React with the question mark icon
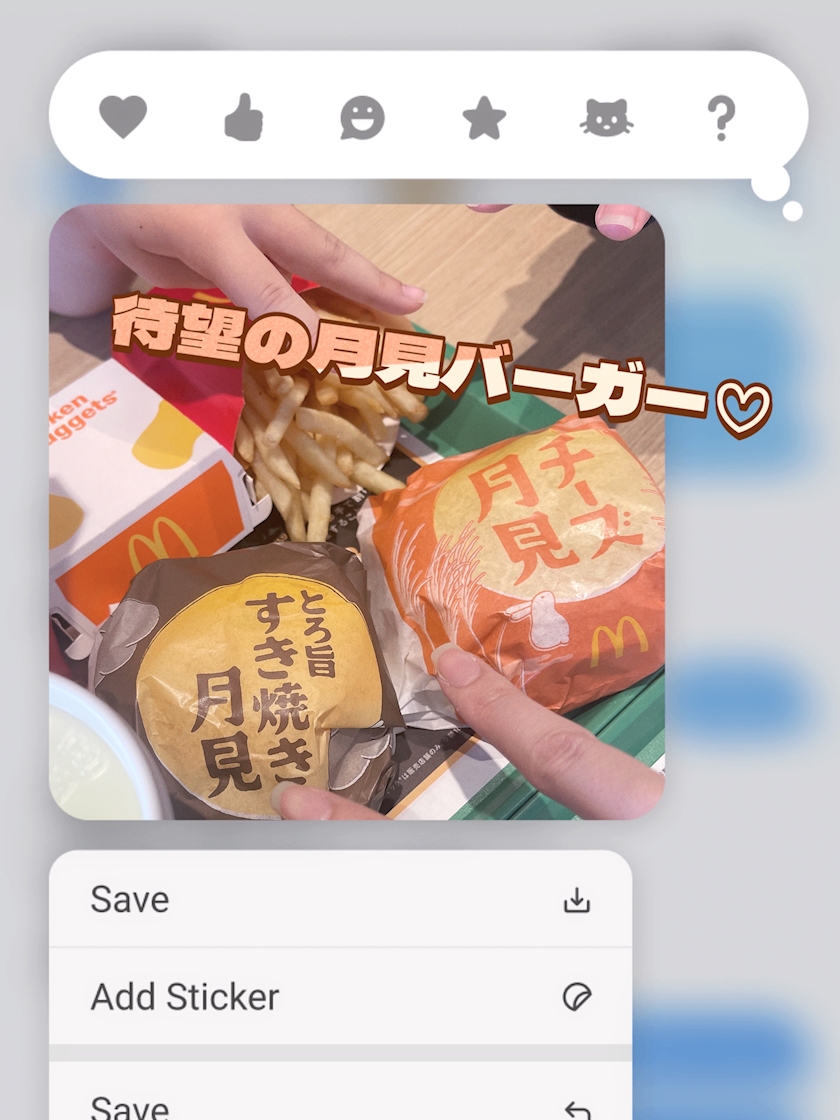 tap(721, 118)
